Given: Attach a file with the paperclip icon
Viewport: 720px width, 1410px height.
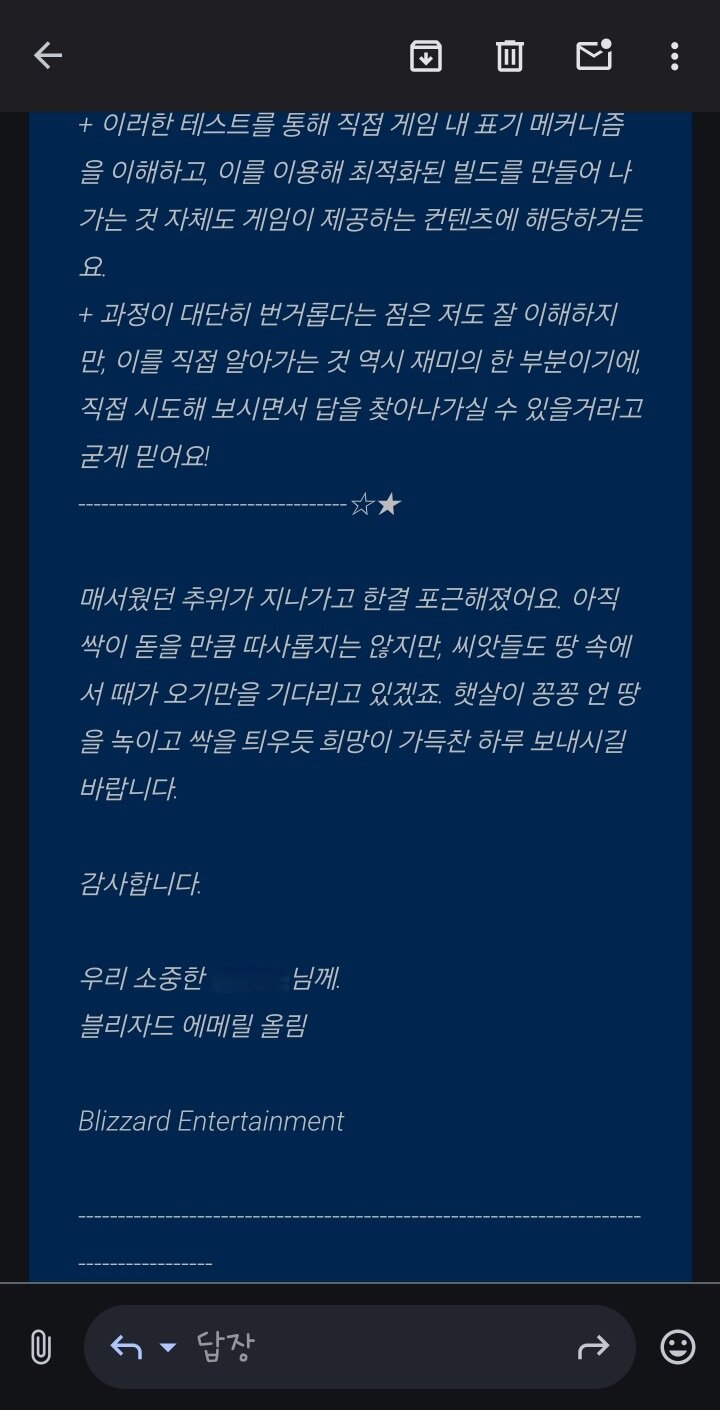Looking at the screenshot, I should click(40, 1347).
